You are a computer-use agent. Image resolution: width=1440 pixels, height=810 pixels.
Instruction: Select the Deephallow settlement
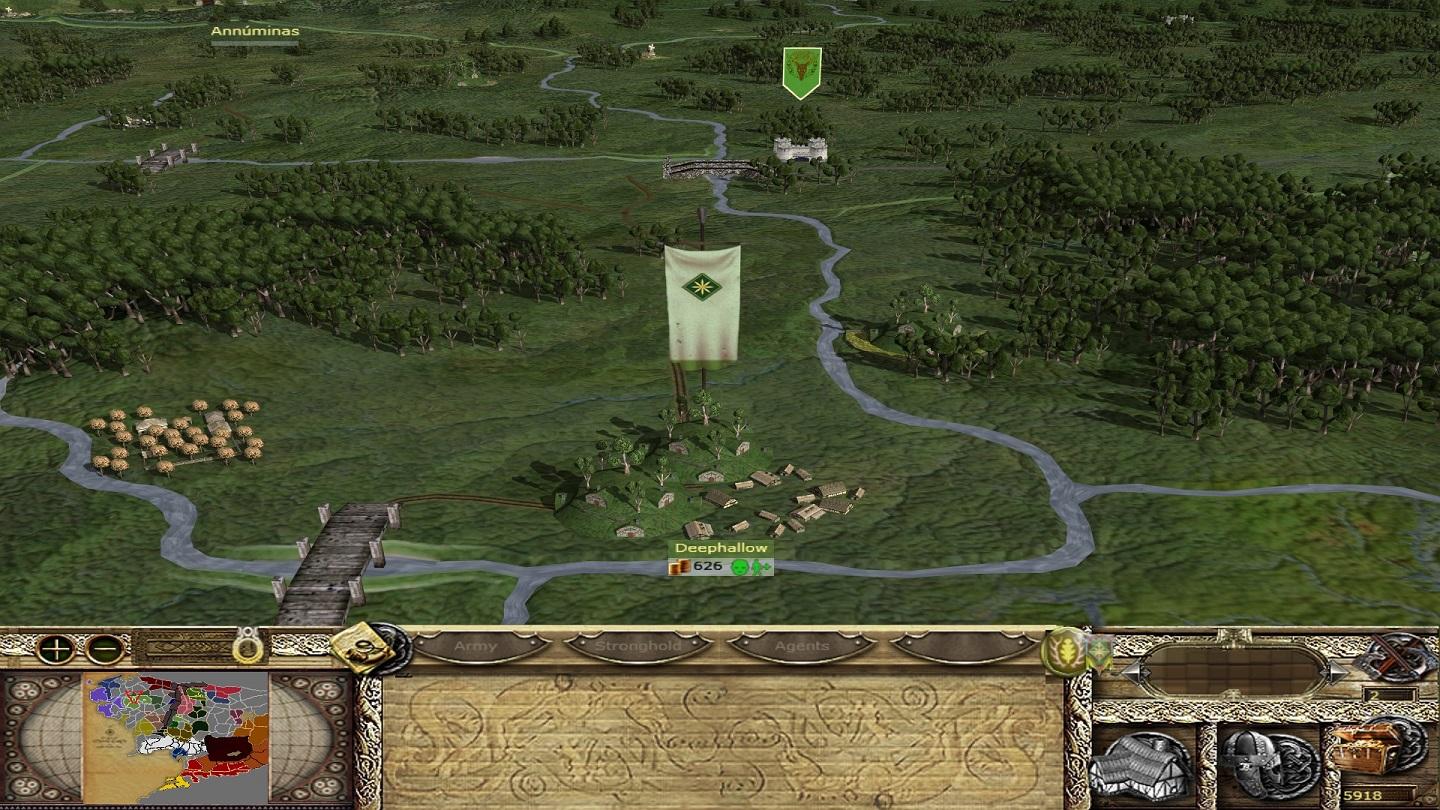[720, 548]
